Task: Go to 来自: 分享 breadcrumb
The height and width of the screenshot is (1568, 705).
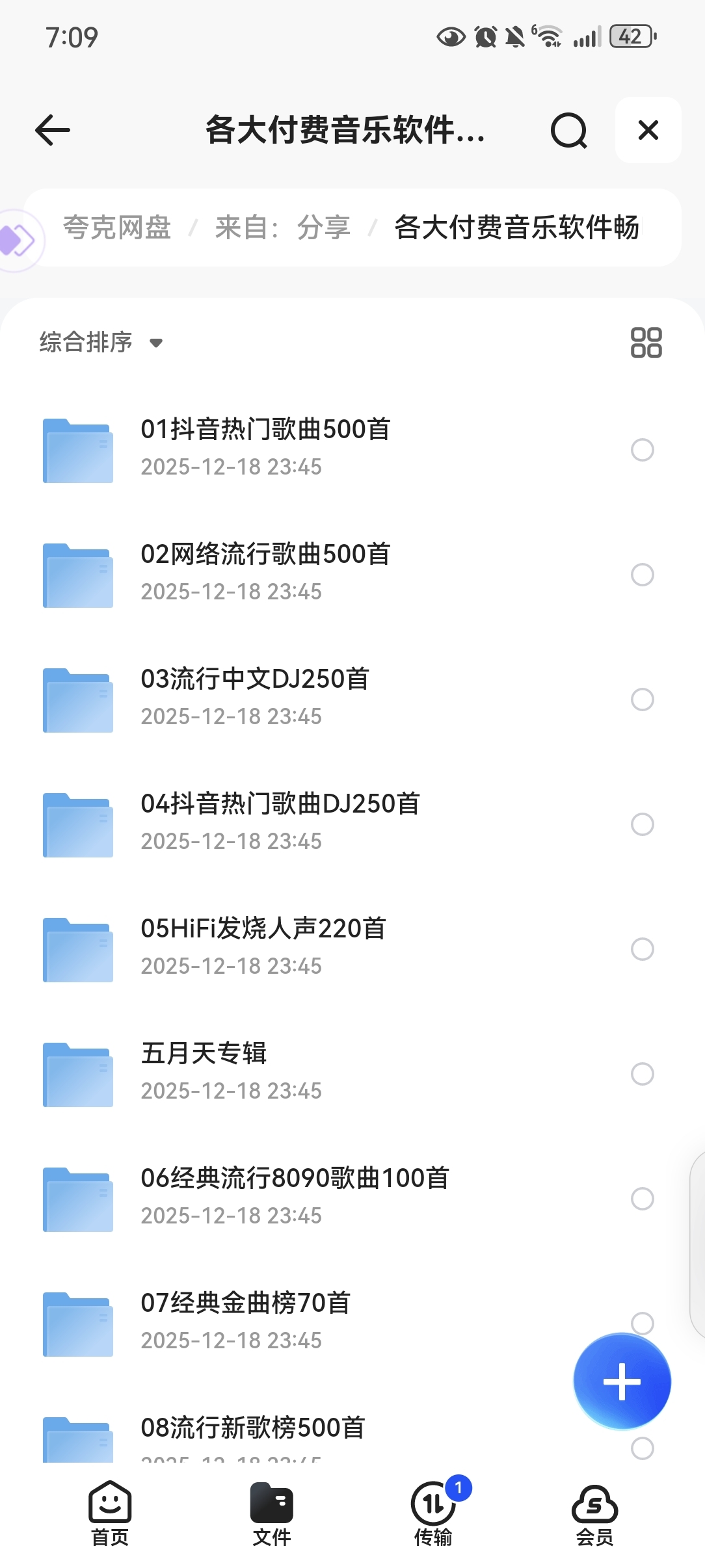Action: [282, 228]
